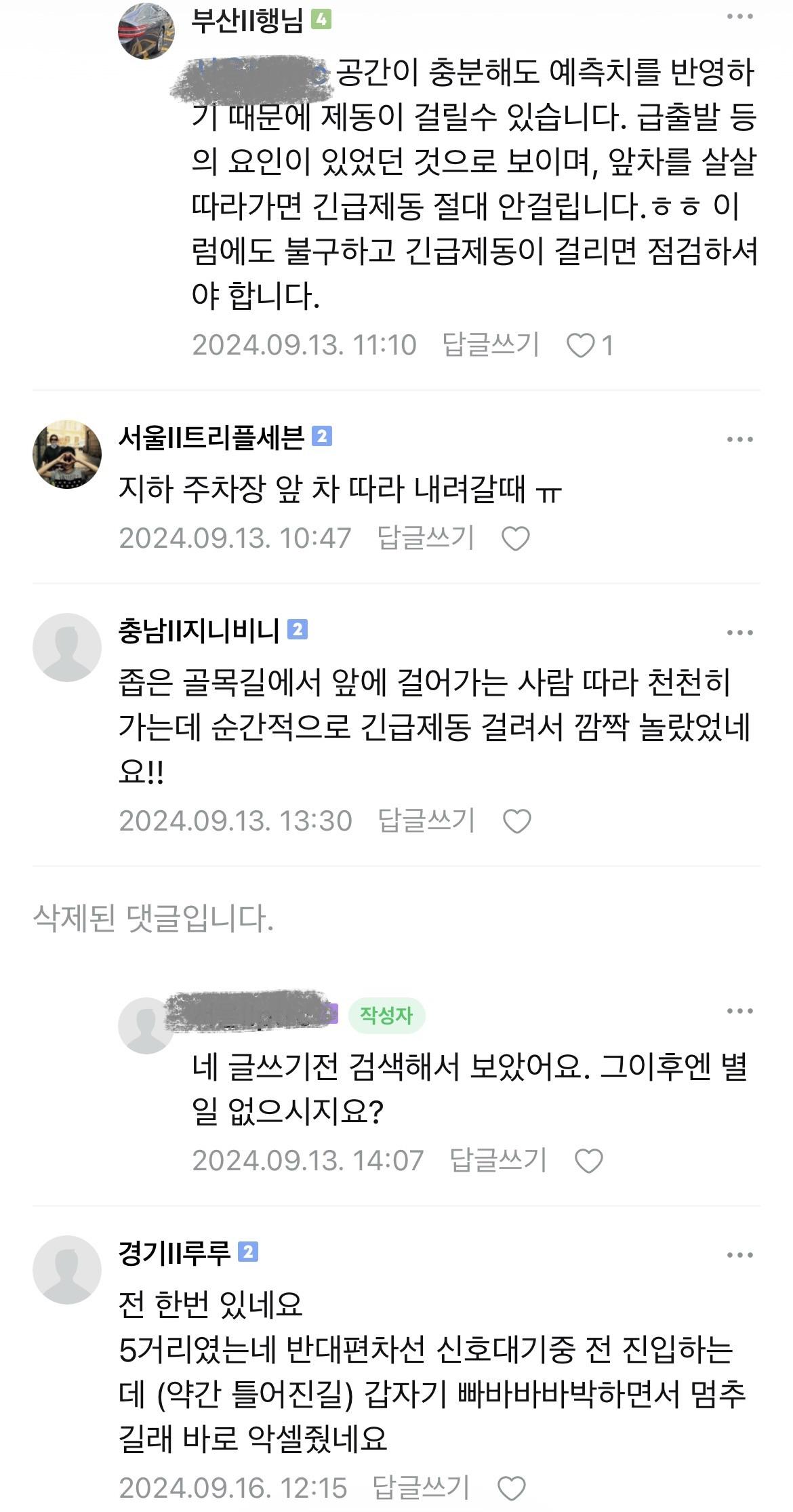This screenshot has height=1512, width=793.
Task: View 충남II지니비니's profile avatar
Action: coord(66,647)
